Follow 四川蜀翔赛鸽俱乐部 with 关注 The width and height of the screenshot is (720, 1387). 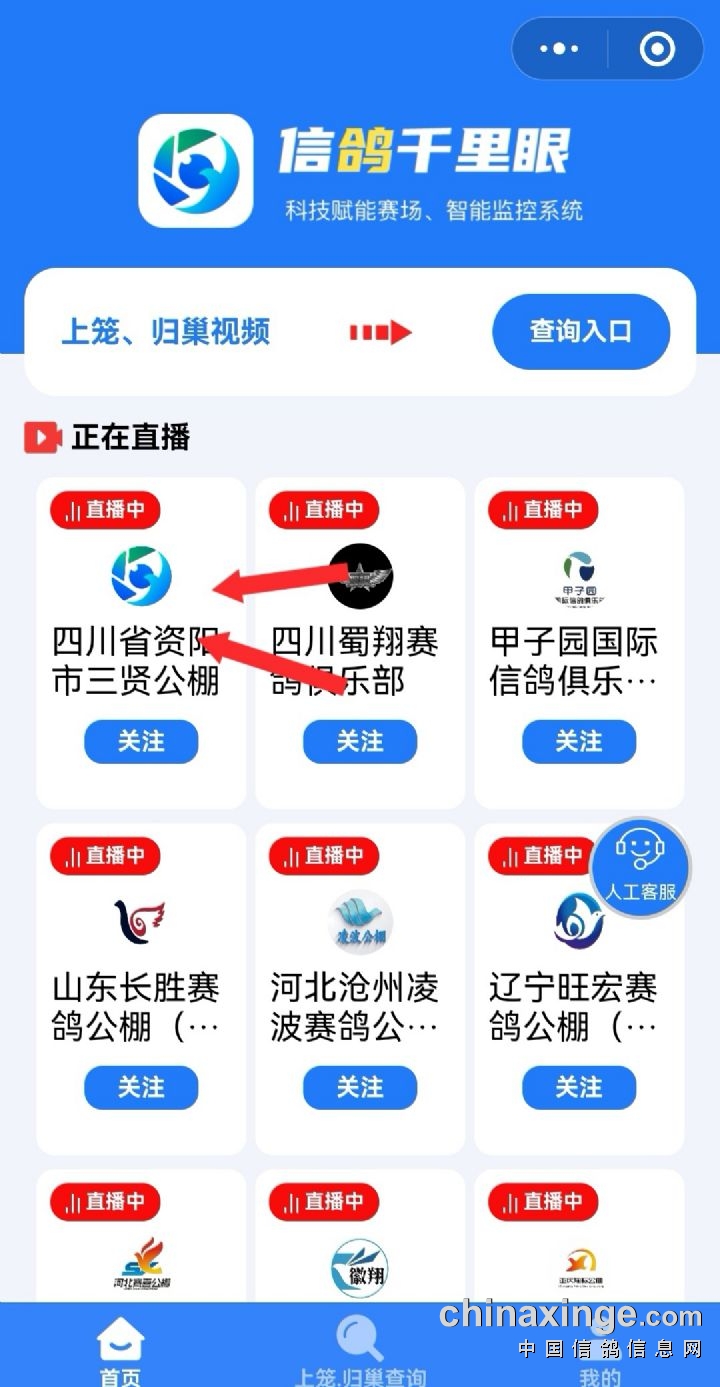click(360, 741)
